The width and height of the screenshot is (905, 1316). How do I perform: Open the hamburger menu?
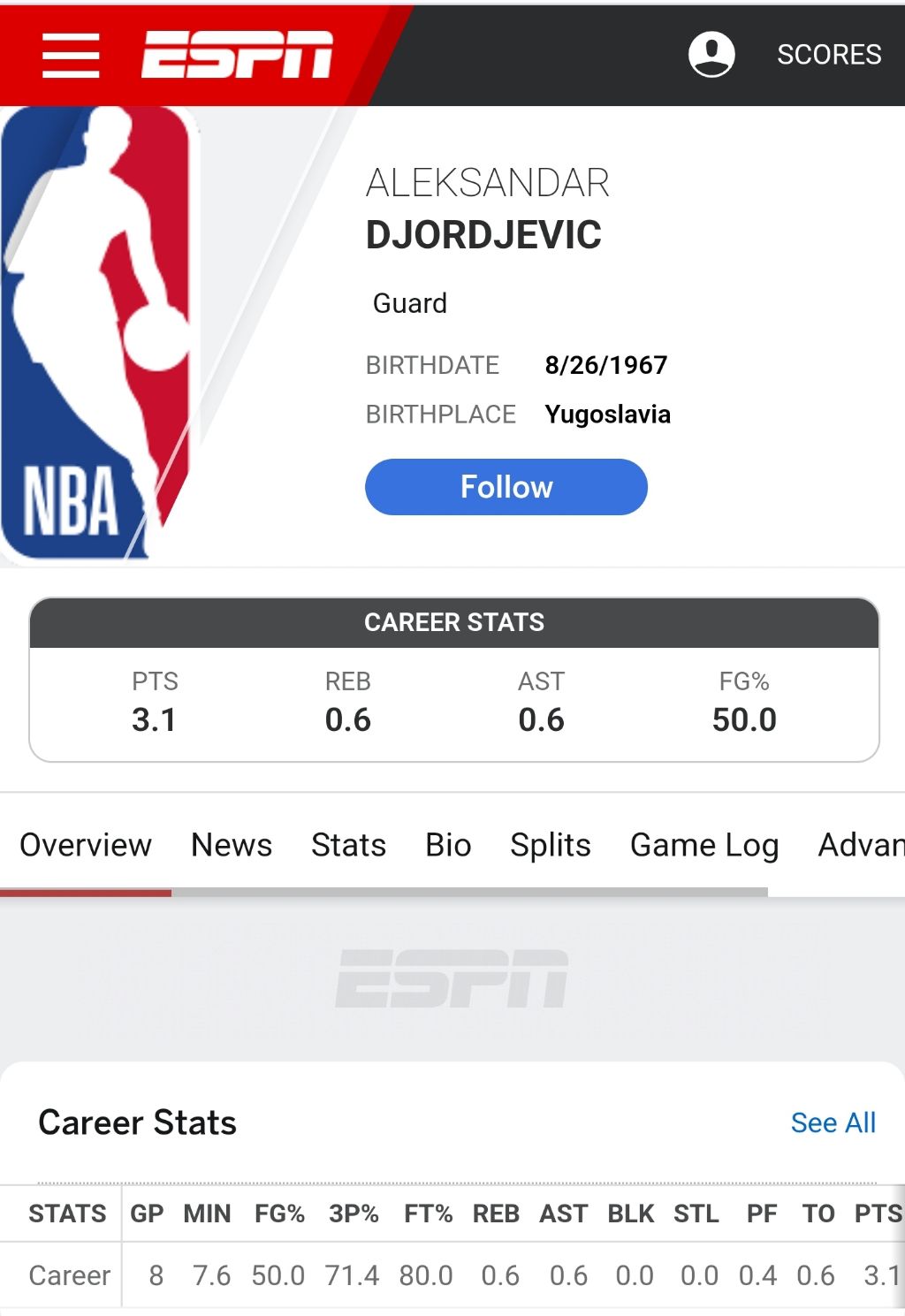pyautogui.click(x=71, y=56)
